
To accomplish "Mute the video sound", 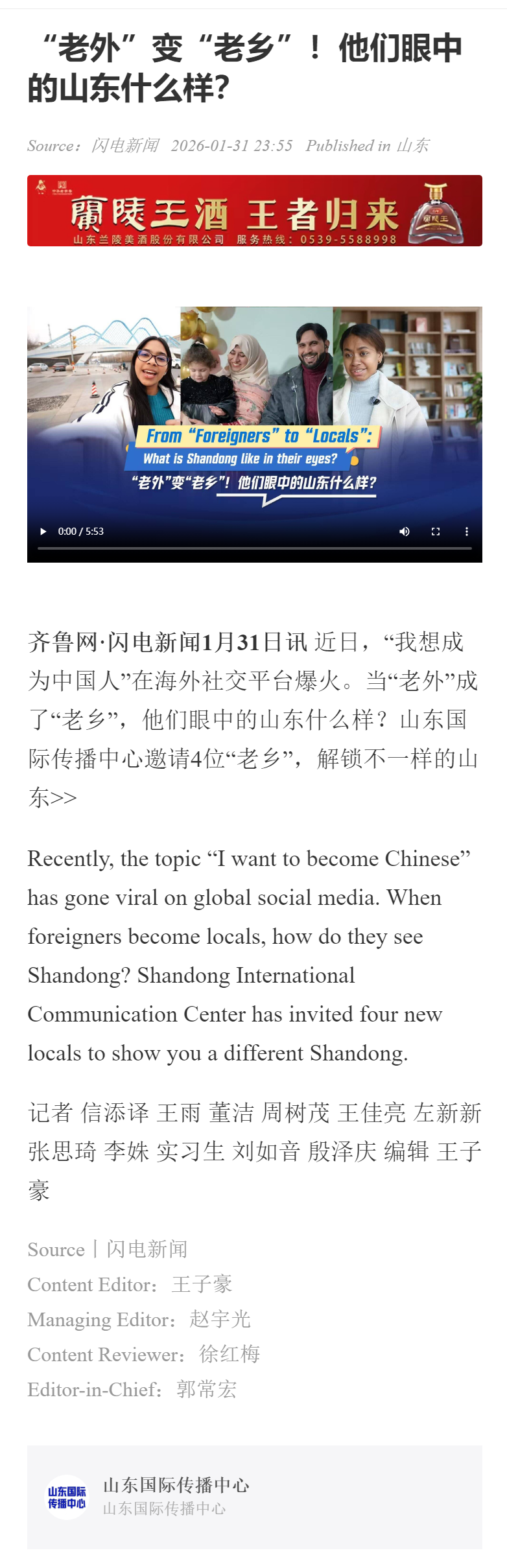I will (x=405, y=532).
